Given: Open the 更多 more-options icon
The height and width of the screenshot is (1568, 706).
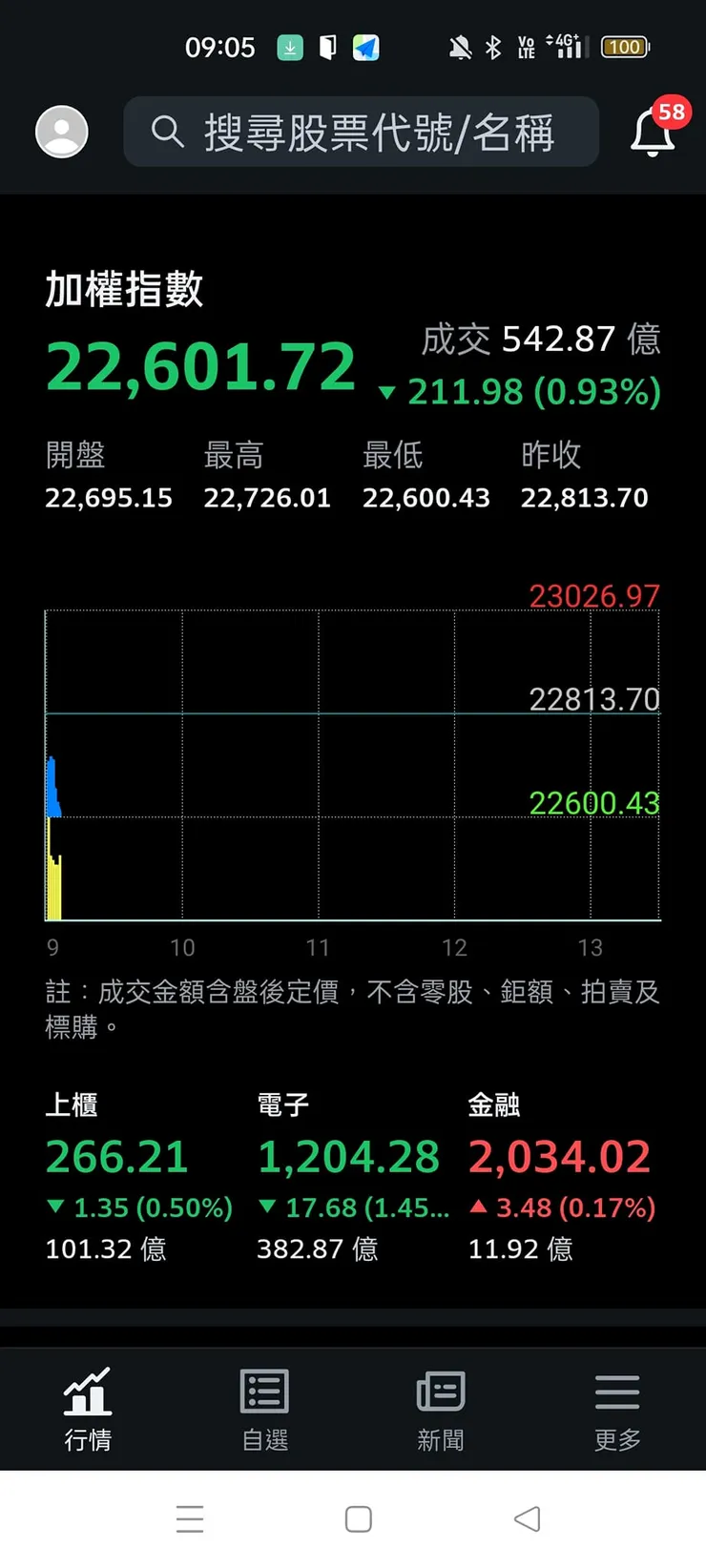Looking at the screenshot, I should [616, 1393].
